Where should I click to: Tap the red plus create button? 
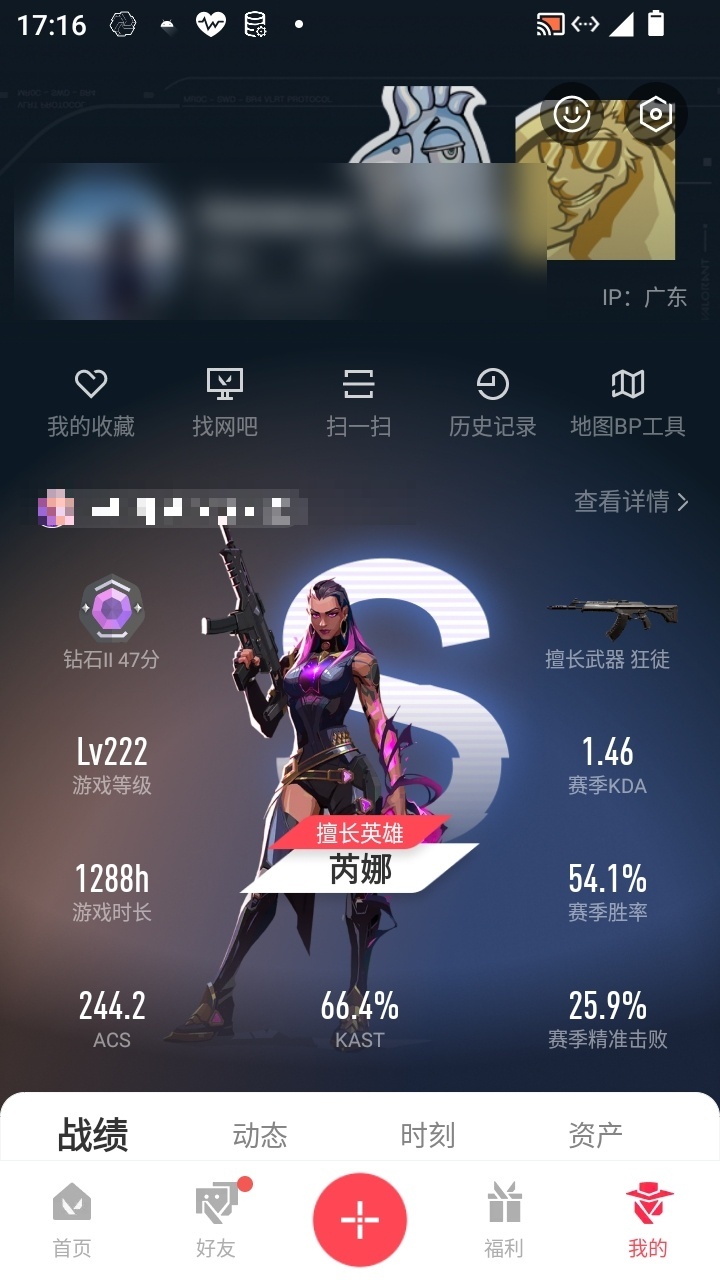pos(360,1220)
